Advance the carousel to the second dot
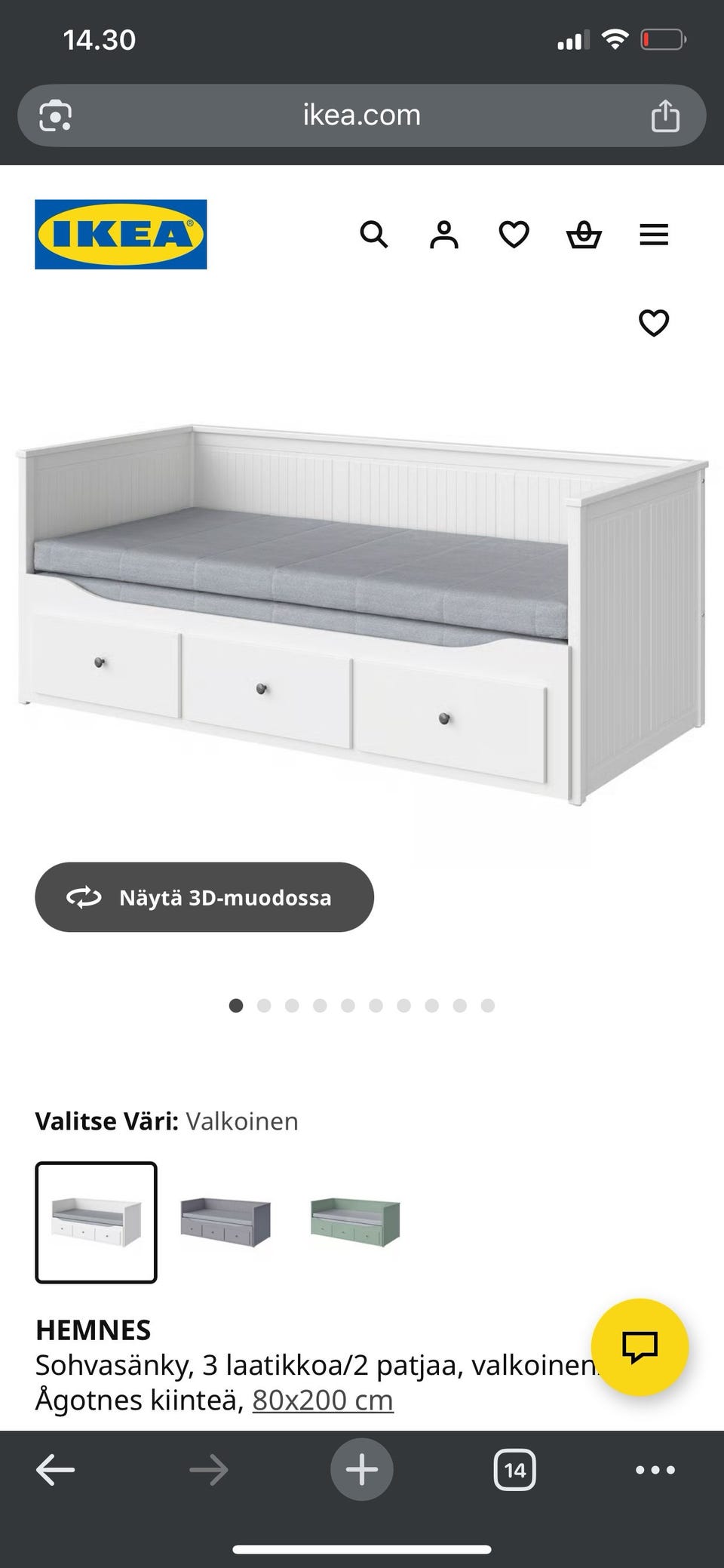This screenshot has width=724, height=1568. pos(264,1005)
